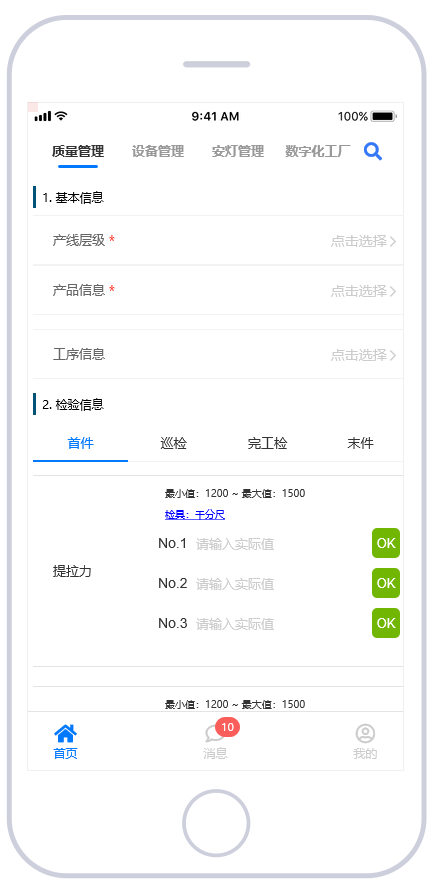Choose a value for 产品信息
Viewport: 434px width, 885px height.
[x=218, y=290]
